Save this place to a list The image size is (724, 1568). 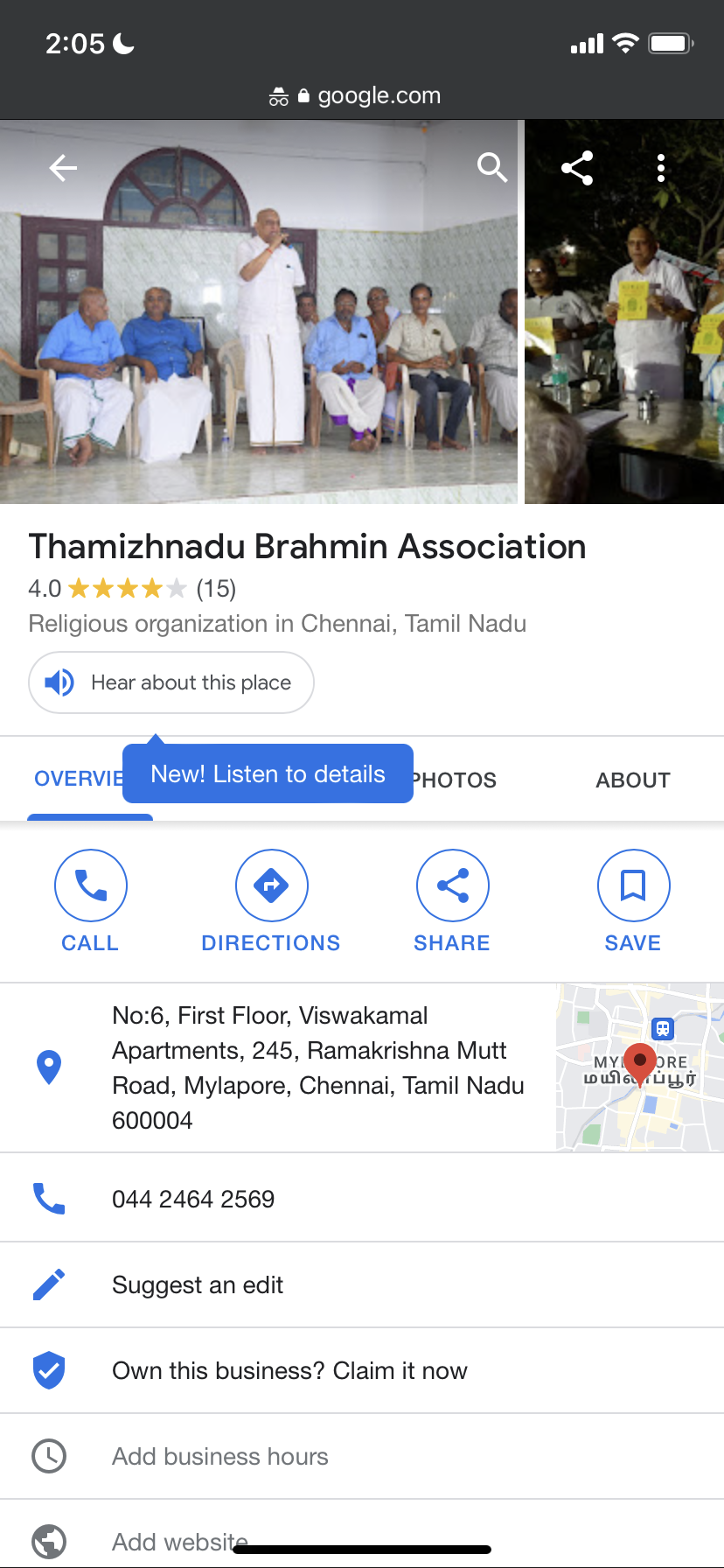pos(633,901)
